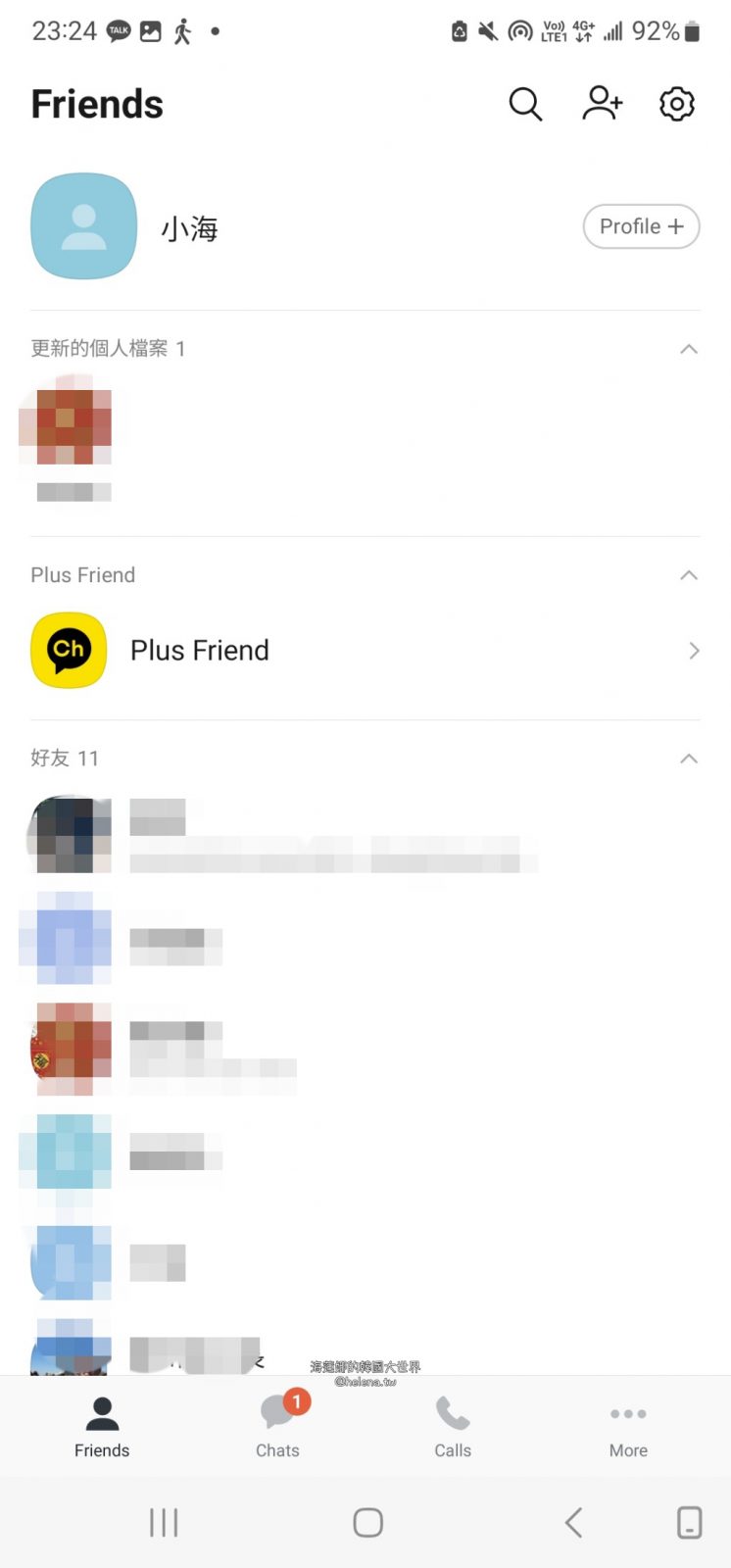Switch to the Calls tab
Viewport: 731px width, 1568px height.
(x=453, y=1426)
